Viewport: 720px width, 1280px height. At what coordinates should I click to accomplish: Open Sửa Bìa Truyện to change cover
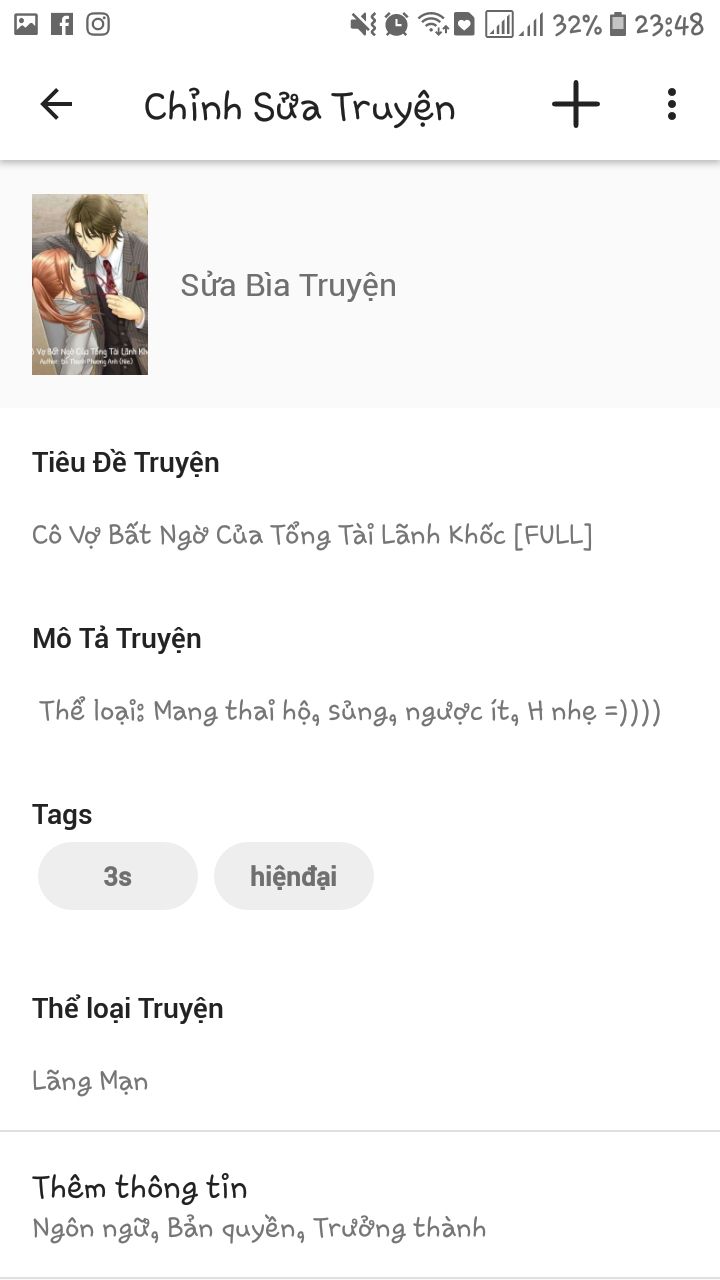coord(288,285)
